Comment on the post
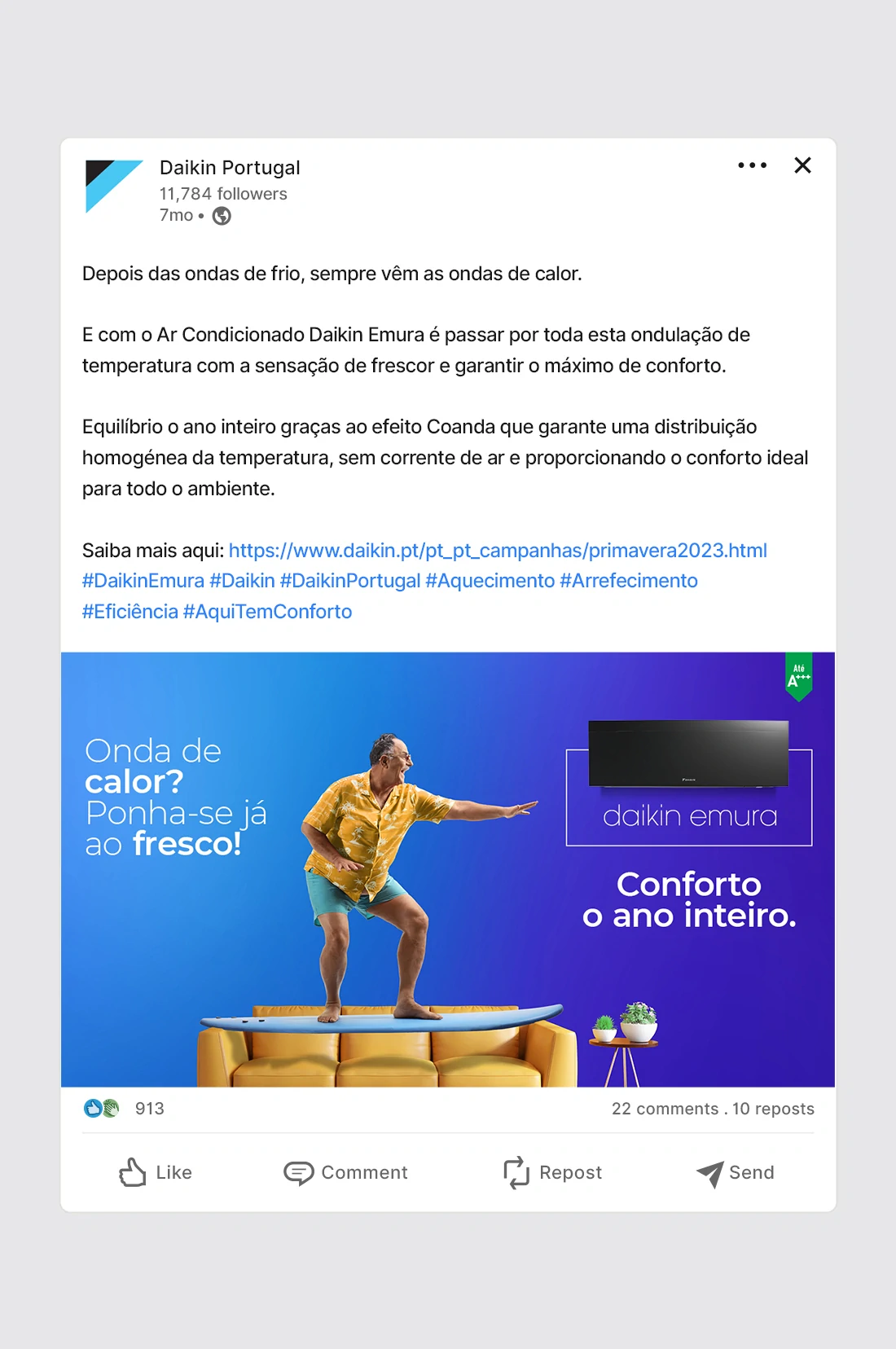The image size is (896, 1349). (x=345, y=1172)
